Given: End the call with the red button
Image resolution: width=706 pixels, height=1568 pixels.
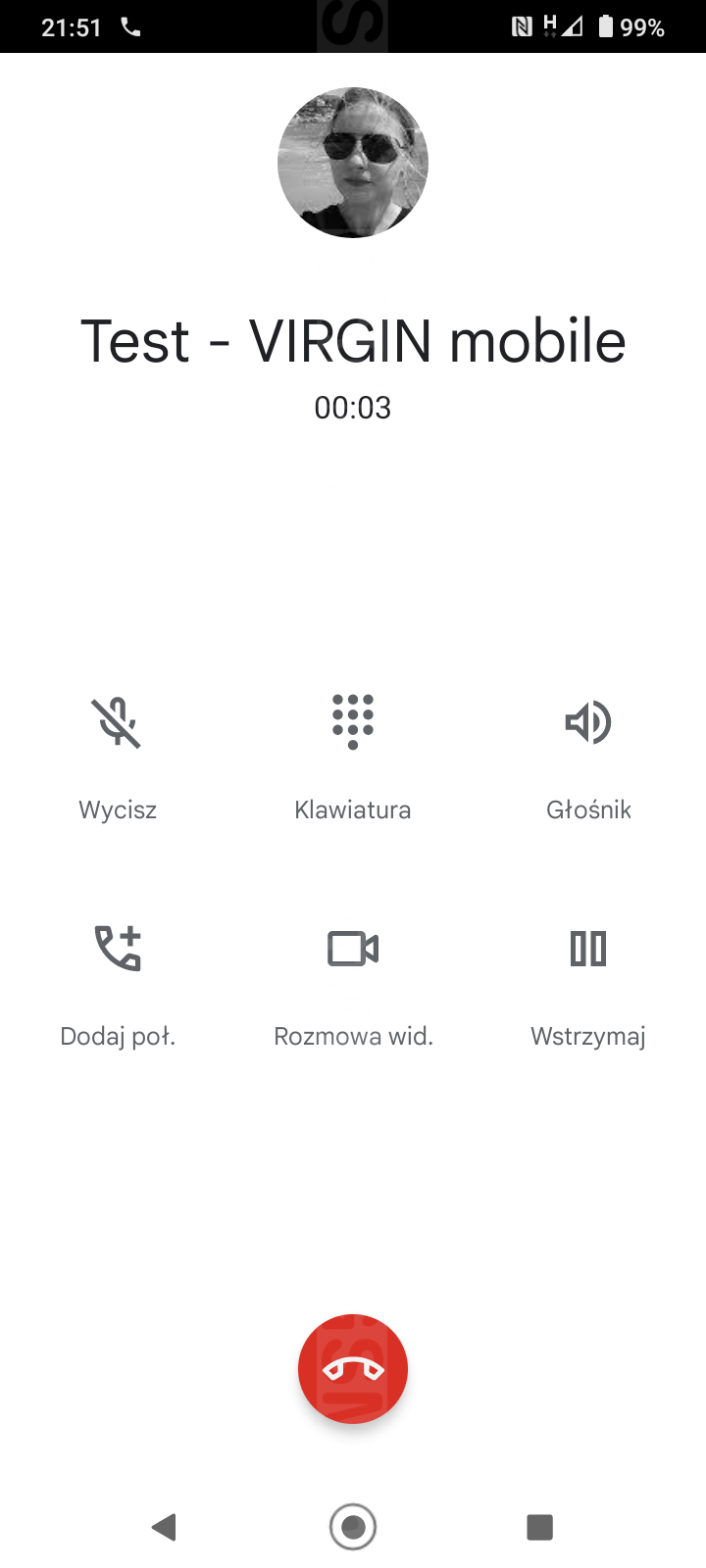Looking at the screenshot, I should pos(353,1368).
